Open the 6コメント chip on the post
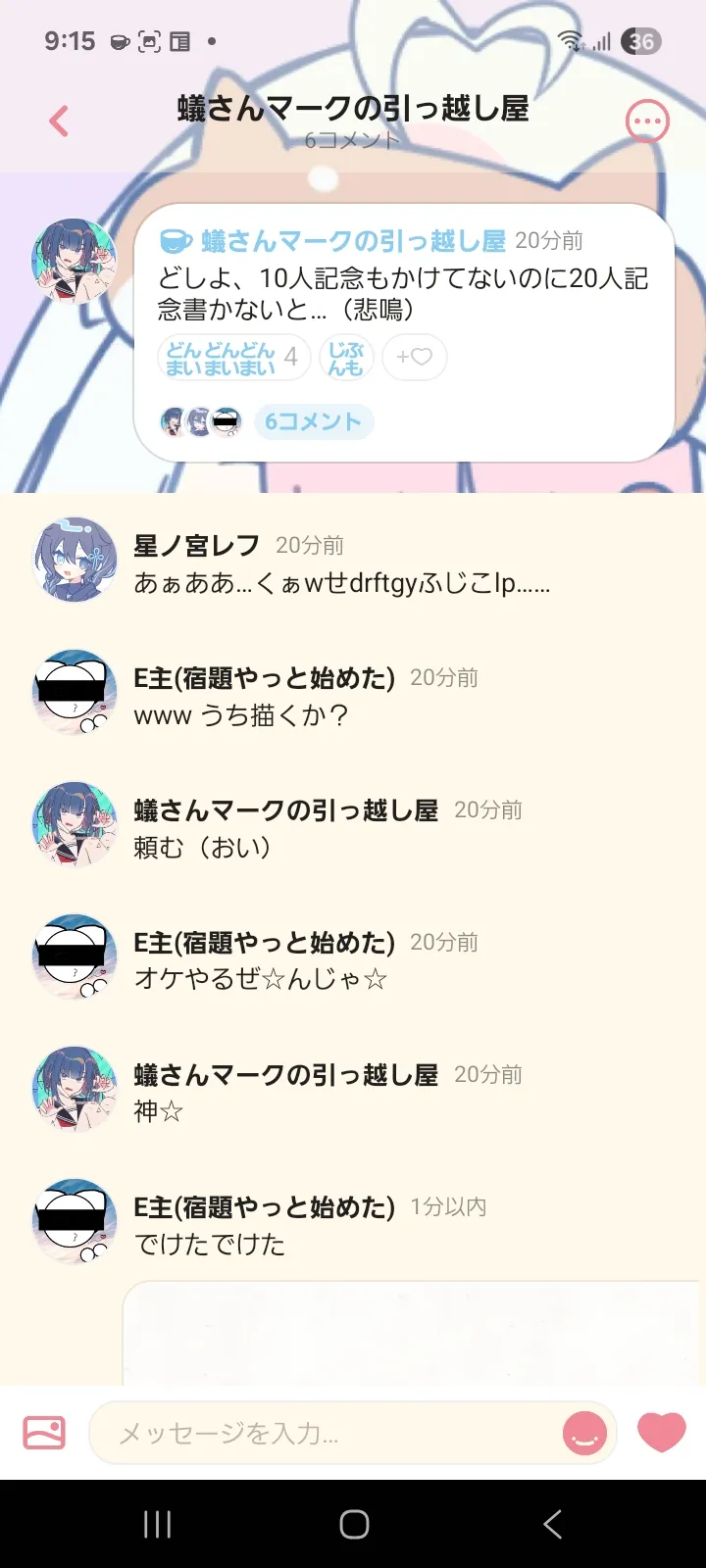 (x=313, y=422)
